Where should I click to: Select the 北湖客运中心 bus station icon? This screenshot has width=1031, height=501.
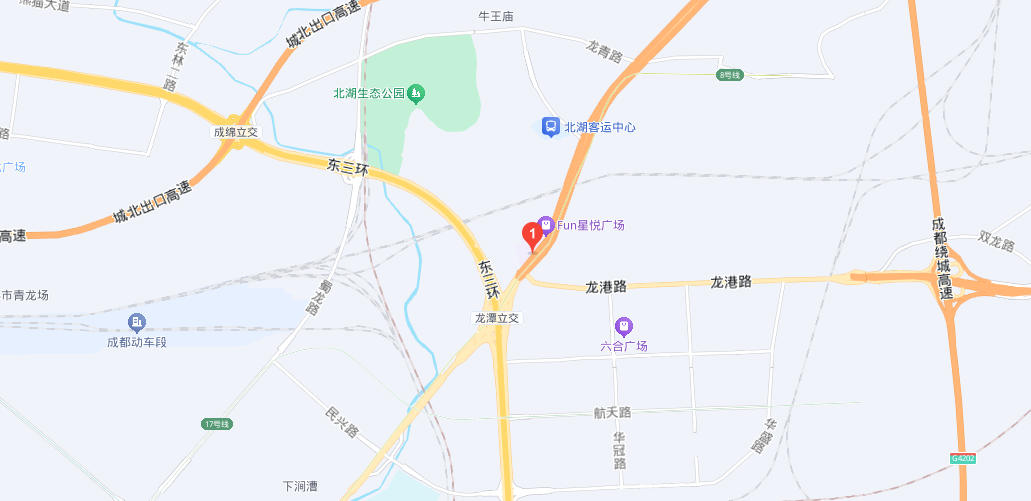(x=550, y=127)
